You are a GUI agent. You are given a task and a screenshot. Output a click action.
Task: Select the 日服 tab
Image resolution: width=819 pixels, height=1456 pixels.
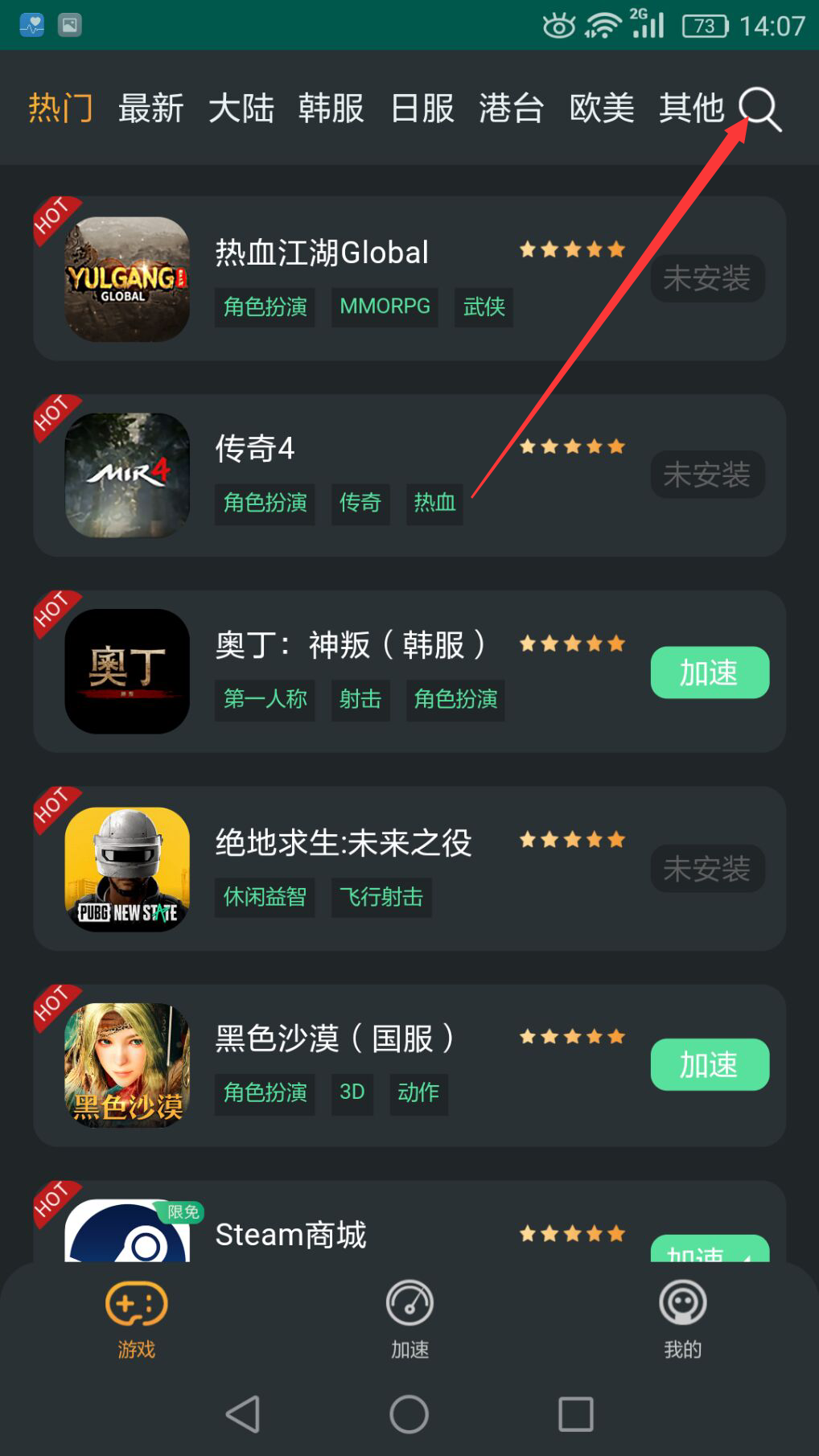click(x=422, y=108)
